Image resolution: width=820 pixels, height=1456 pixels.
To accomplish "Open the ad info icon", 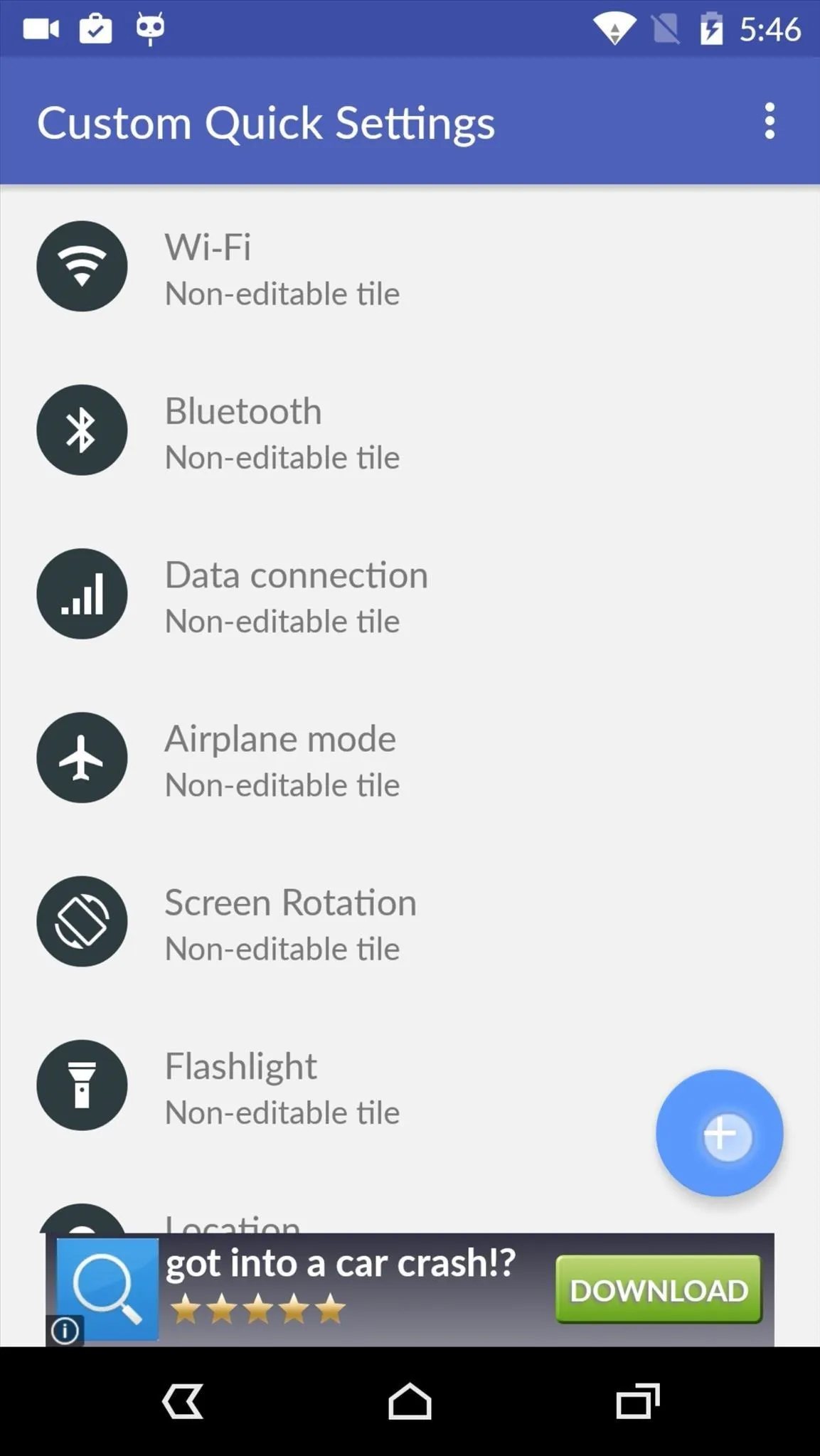I will (65, 1330).
